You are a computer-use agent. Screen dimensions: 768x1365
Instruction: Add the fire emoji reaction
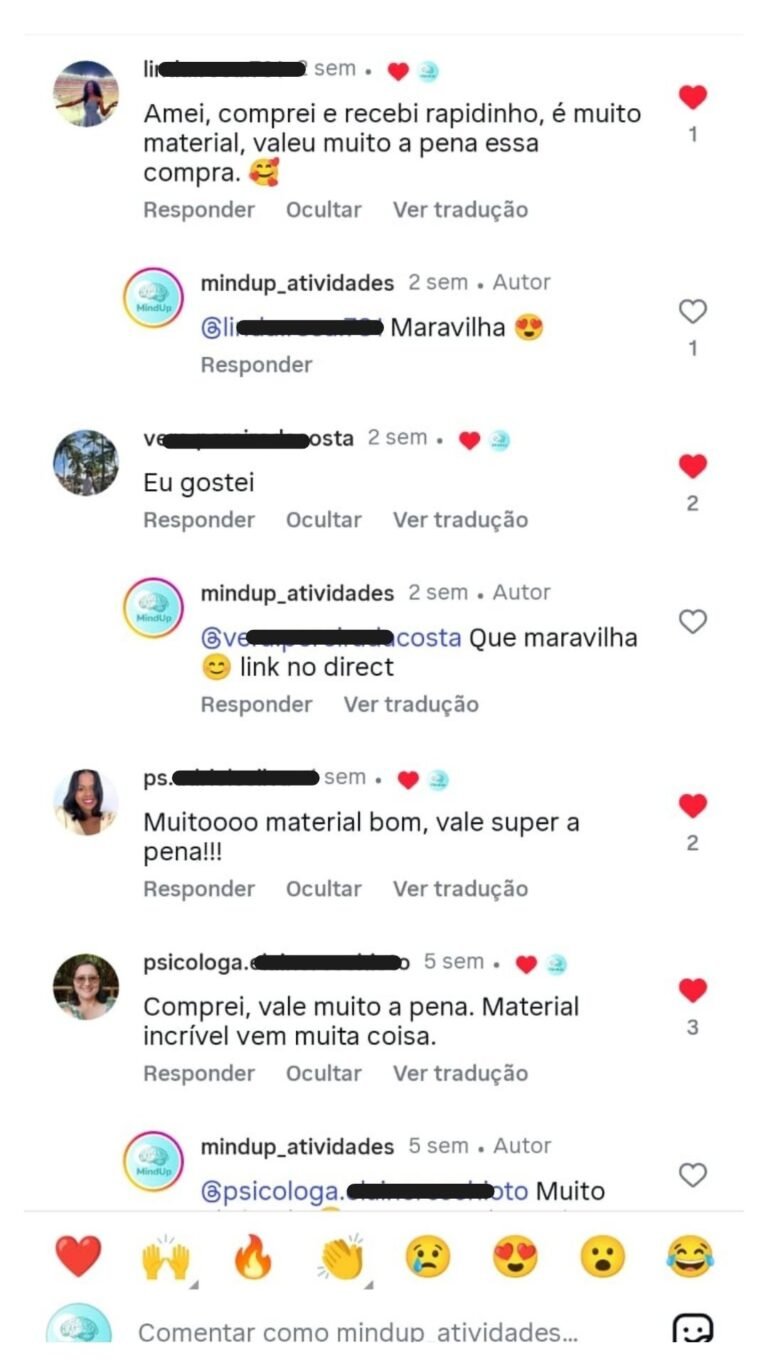[x=253, y=1257]
